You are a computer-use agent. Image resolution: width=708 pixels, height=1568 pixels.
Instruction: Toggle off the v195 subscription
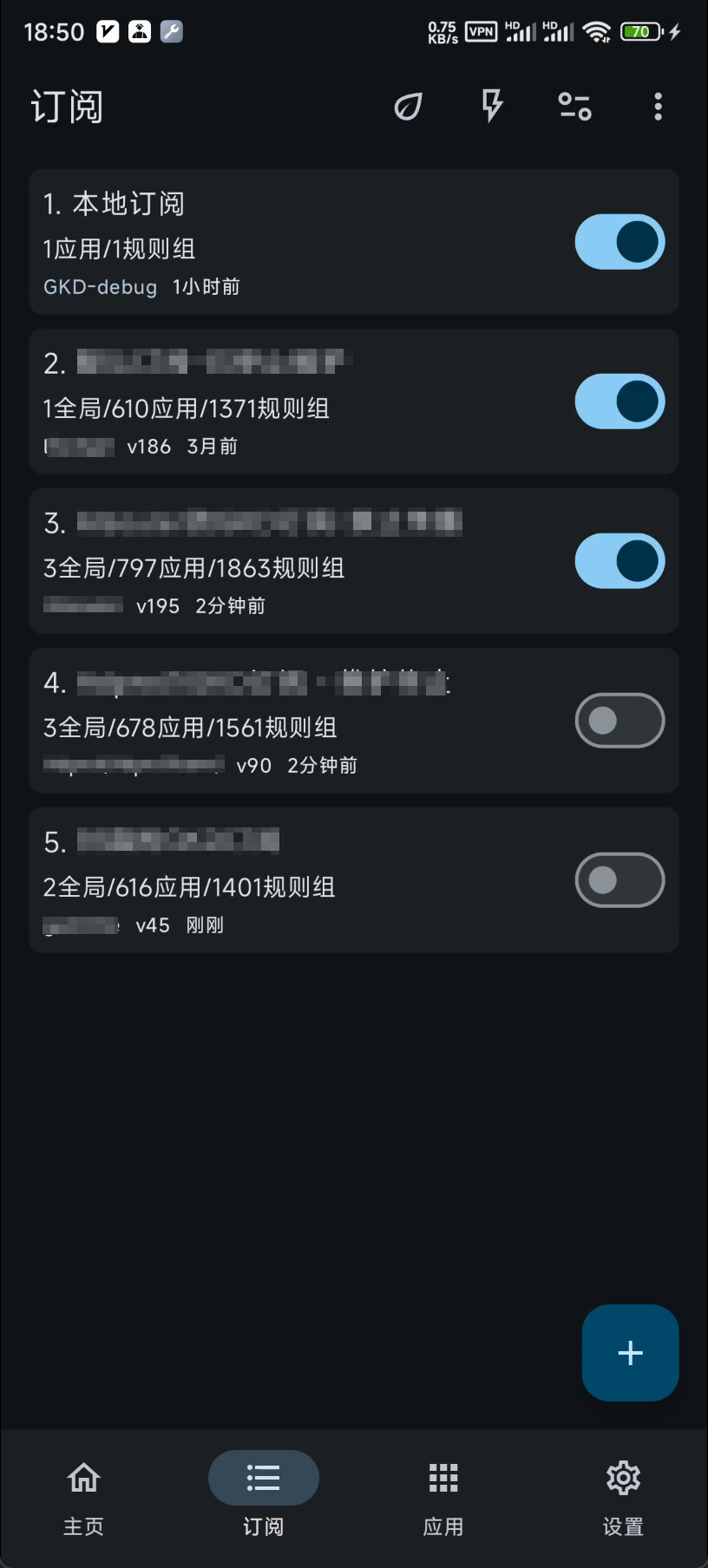click(619, 561)
